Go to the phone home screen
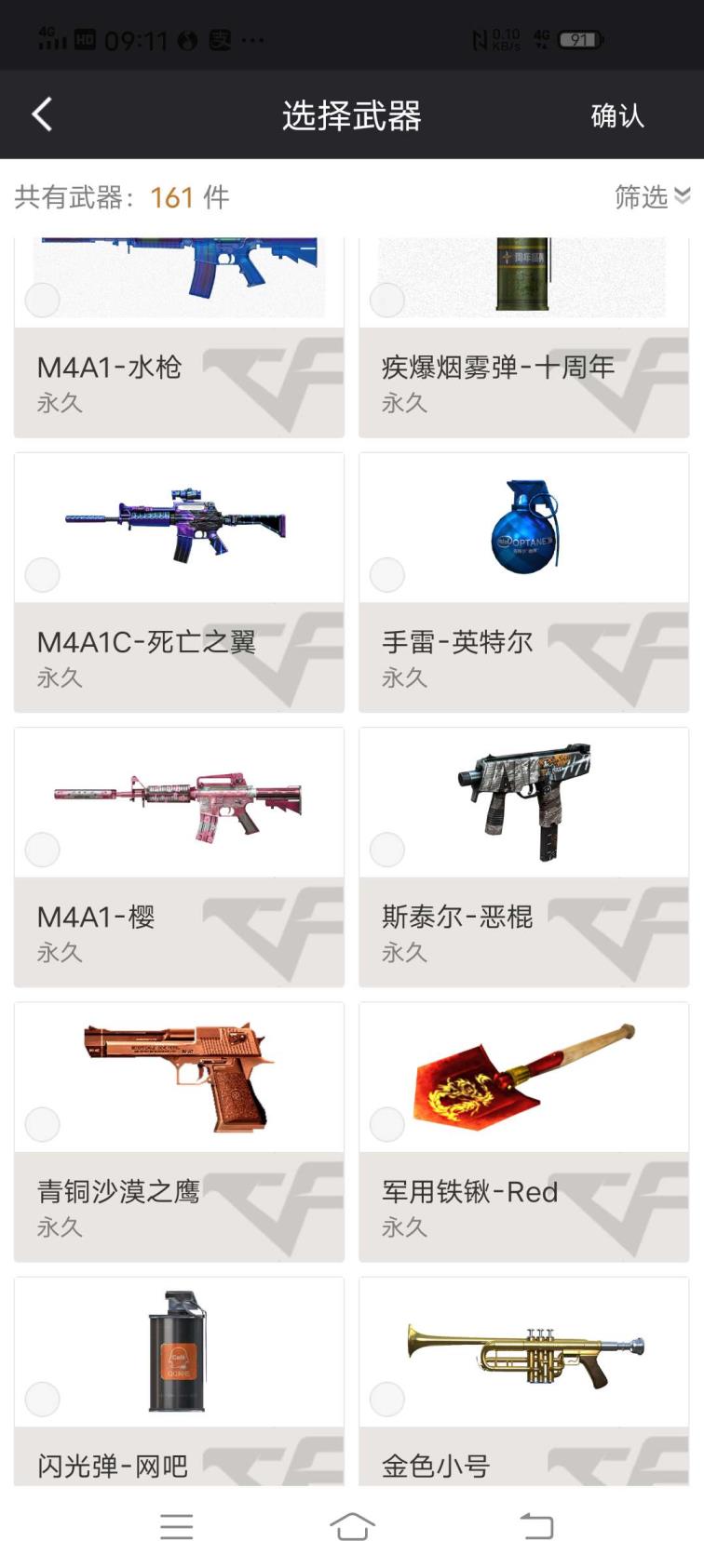 [x=352, y=1526]
